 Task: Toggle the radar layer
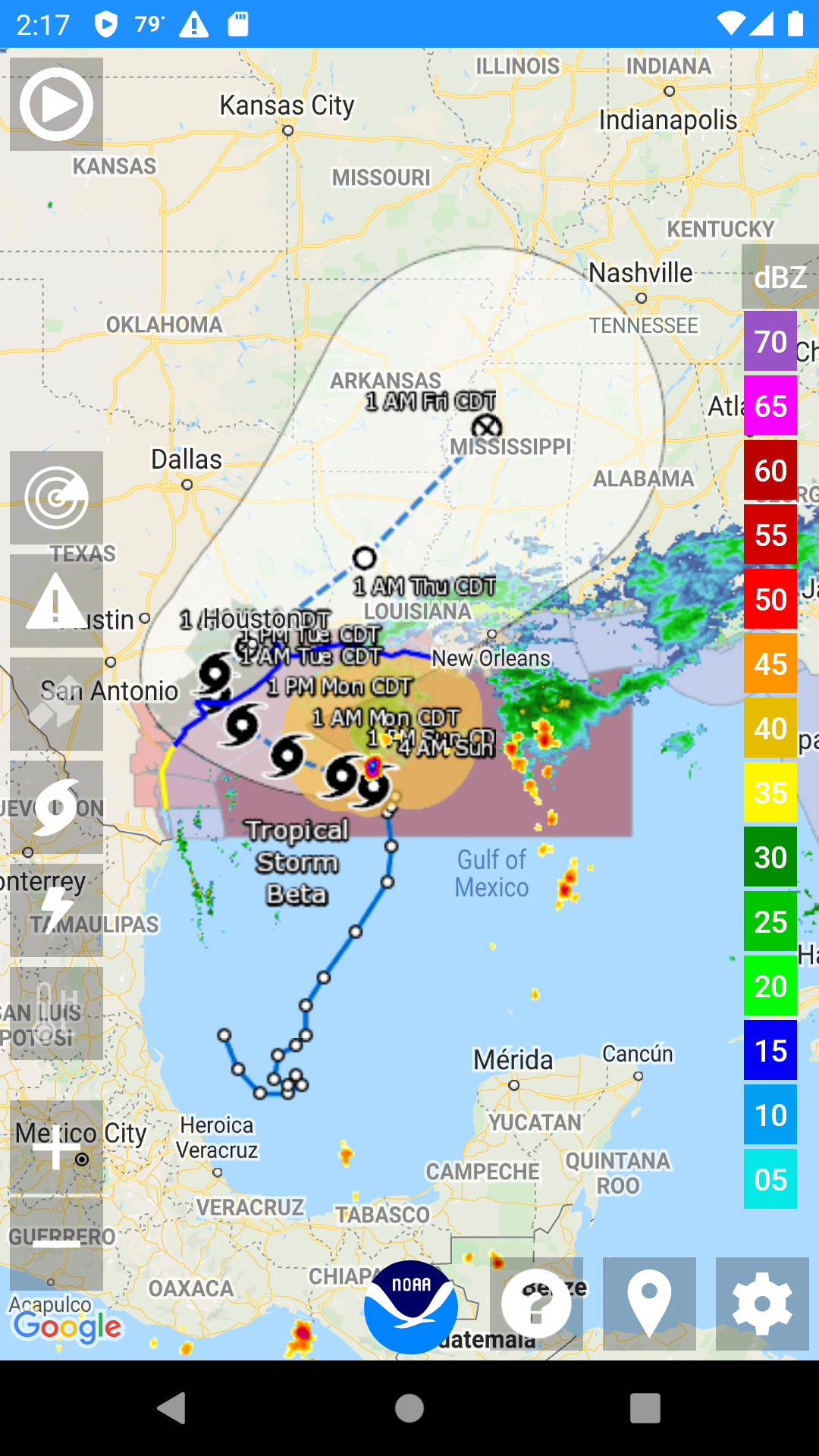point(56,497)
